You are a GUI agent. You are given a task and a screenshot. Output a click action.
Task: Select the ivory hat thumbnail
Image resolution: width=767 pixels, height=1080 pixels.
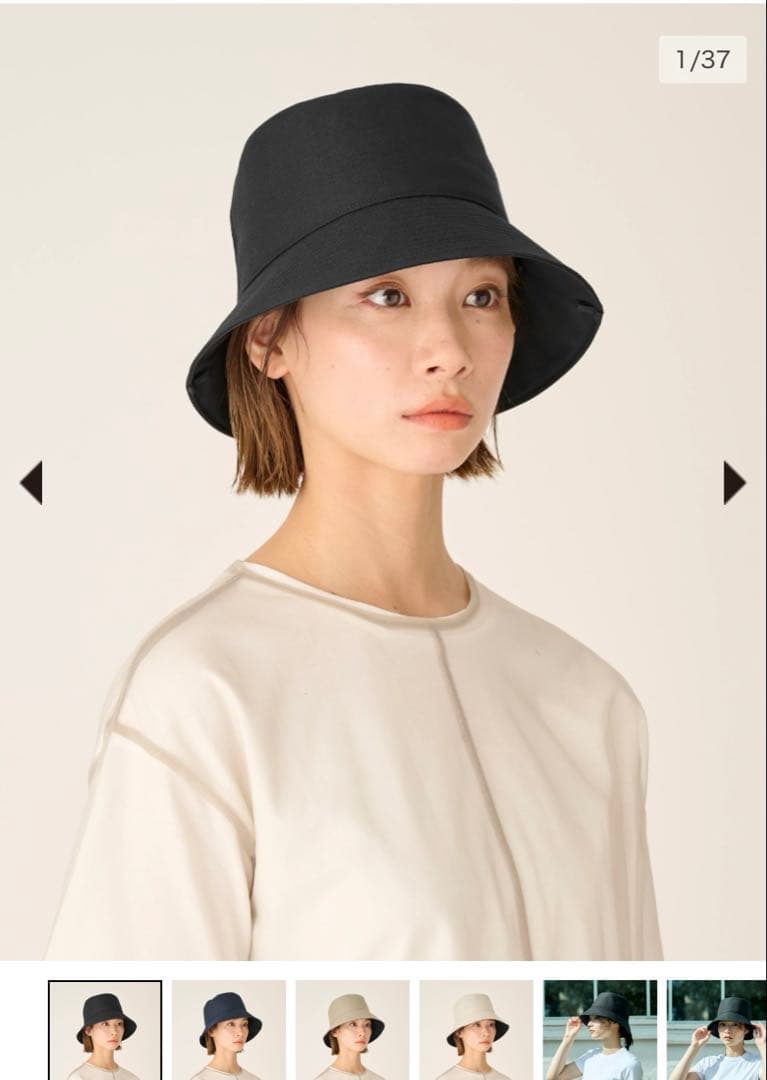(x=476, y=1030)
